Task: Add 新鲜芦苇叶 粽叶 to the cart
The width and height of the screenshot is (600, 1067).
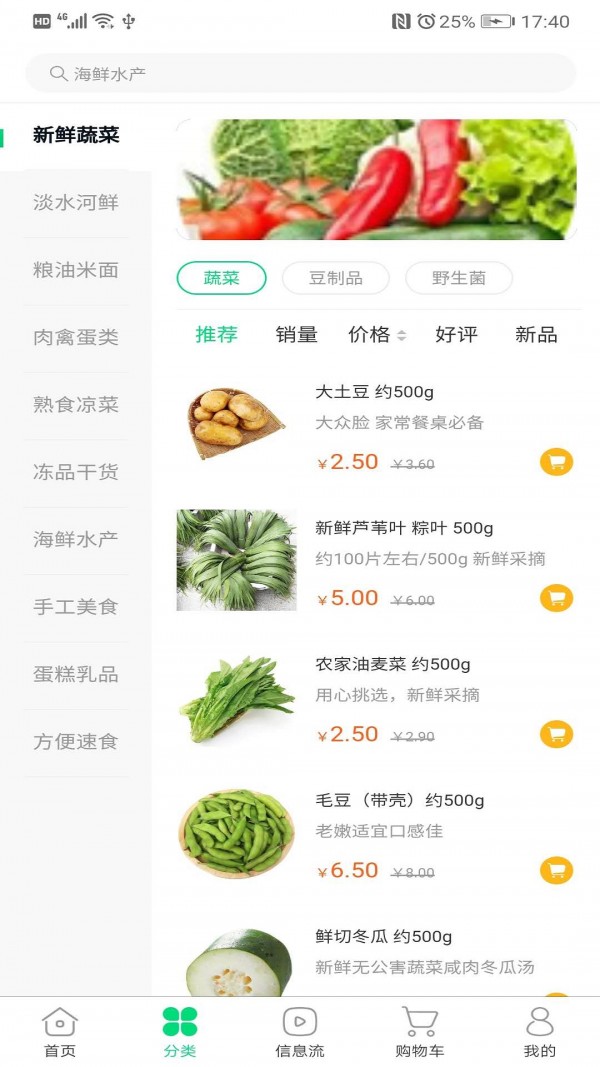Action: [x=557, y=598]
